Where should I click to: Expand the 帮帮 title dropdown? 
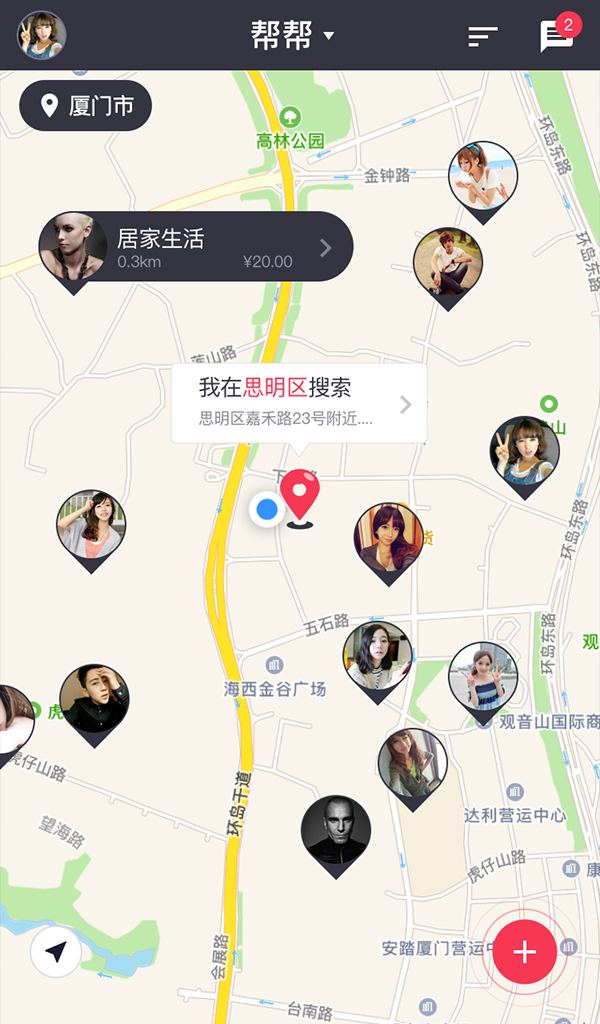tap(292, 35)
